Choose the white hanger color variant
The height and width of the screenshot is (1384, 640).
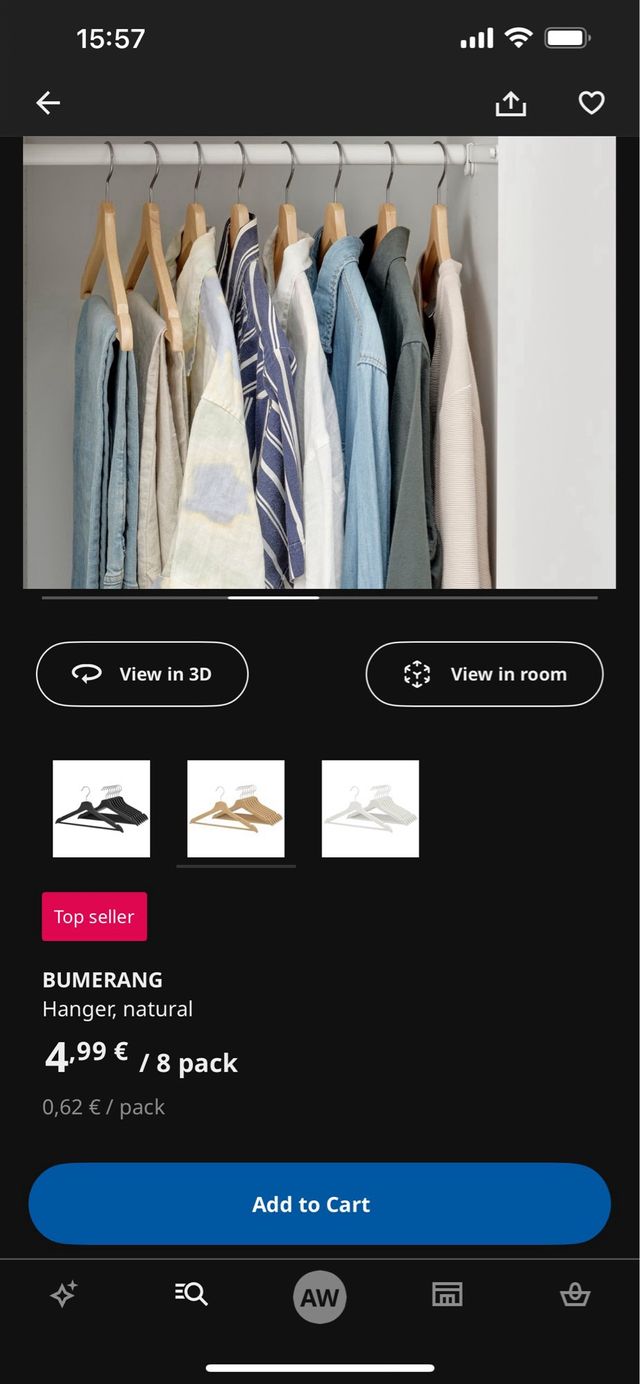pos(370,809)
